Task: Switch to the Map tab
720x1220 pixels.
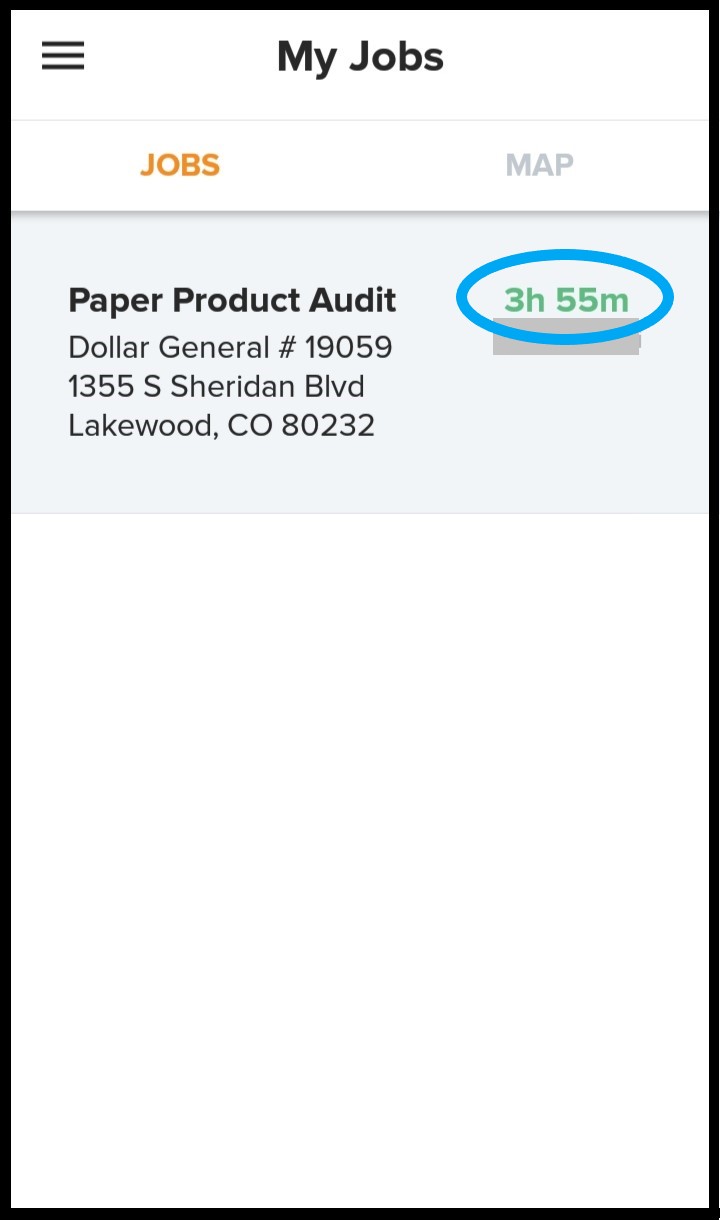Action: coord(539,165)
